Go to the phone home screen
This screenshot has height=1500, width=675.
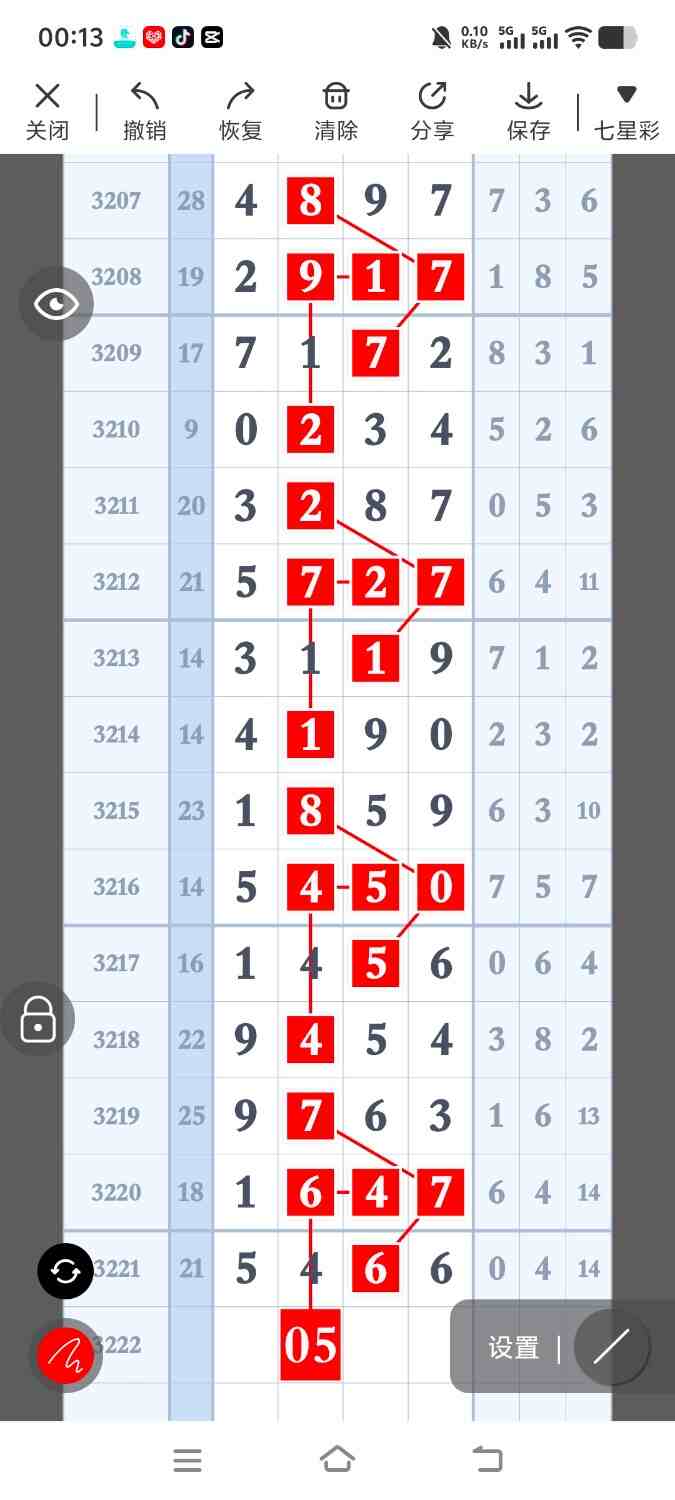(x=337, y=1459)
